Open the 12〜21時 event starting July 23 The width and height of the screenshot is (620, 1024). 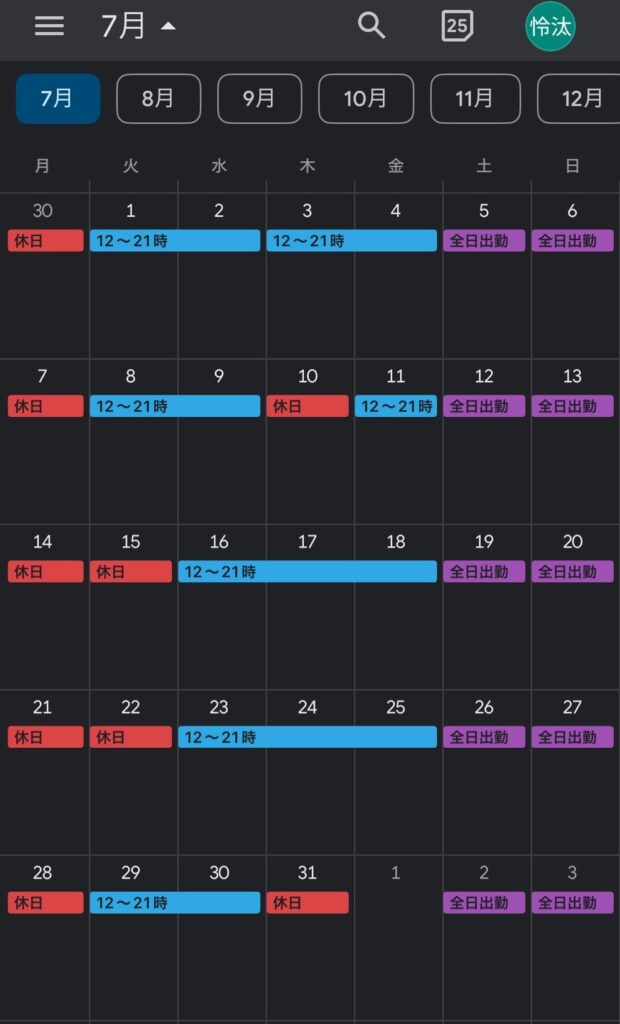tap(307, 737)
